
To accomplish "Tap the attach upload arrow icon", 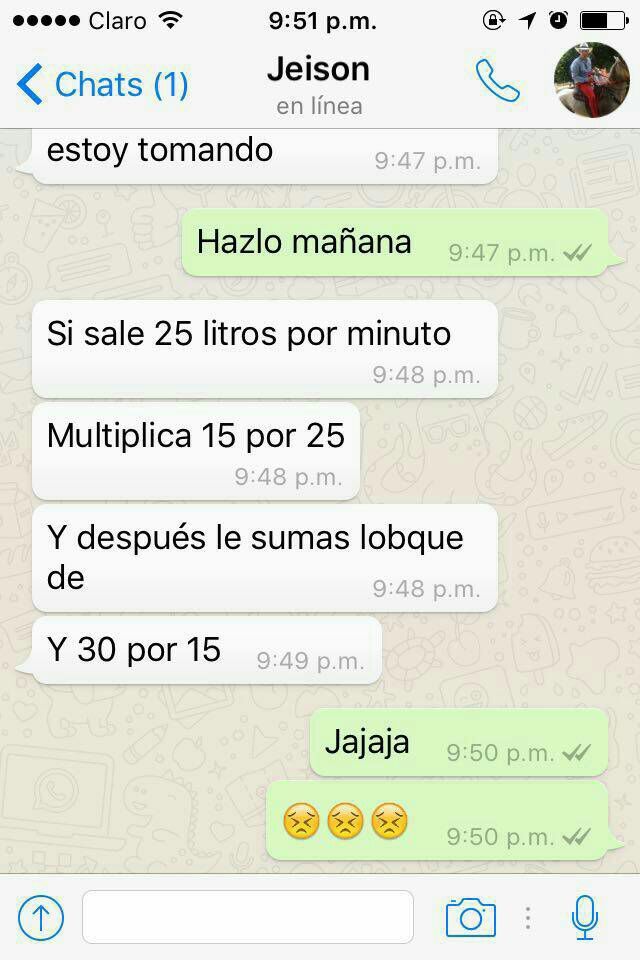I will [x=41, y=916].
